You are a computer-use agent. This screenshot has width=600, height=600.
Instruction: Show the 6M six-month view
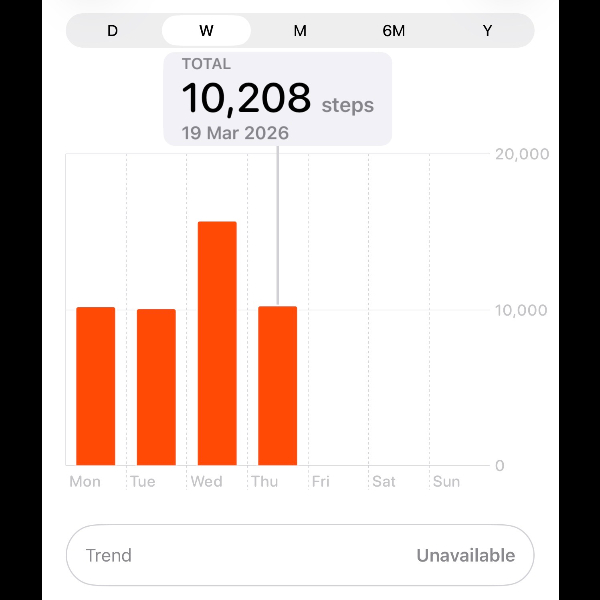click(394, 31)
